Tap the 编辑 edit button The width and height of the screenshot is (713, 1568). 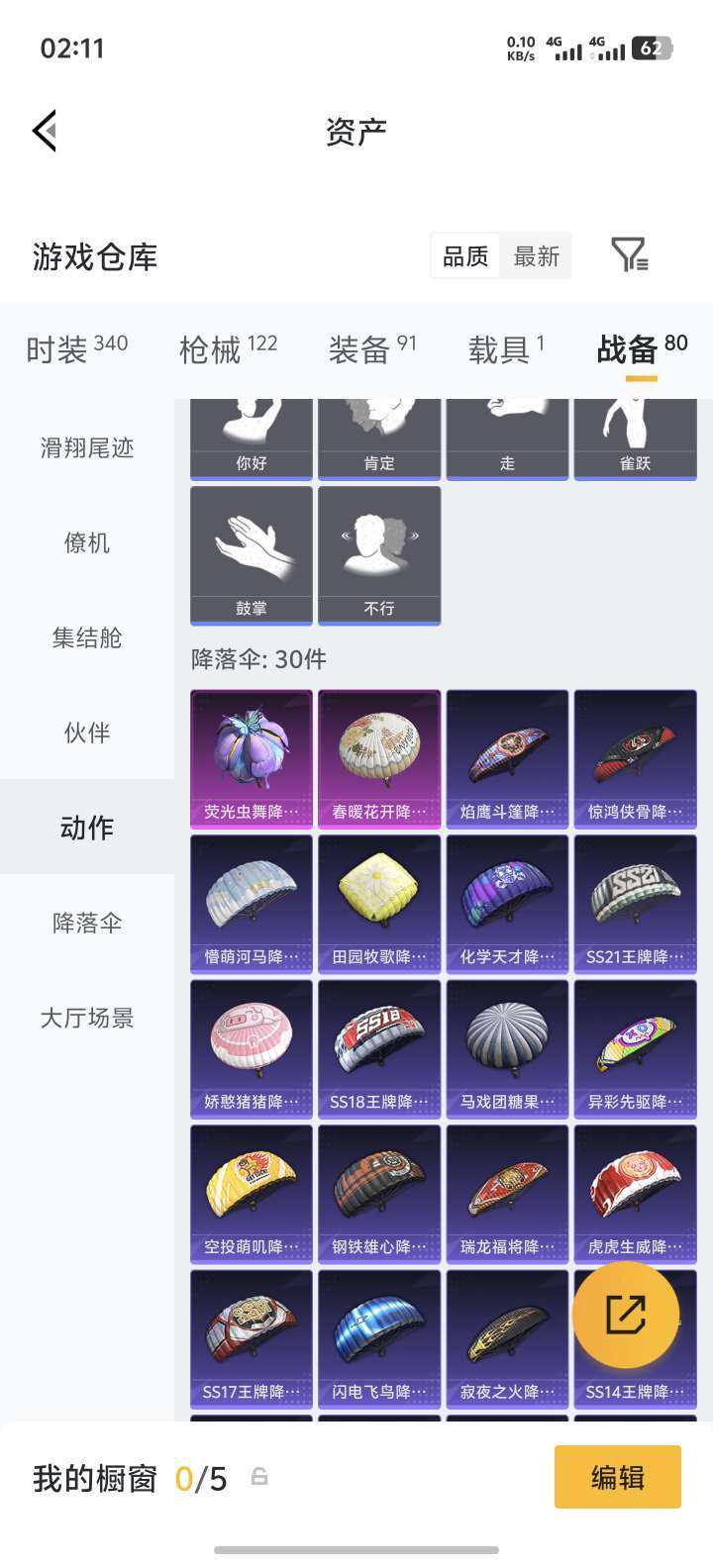point(617,1477)
